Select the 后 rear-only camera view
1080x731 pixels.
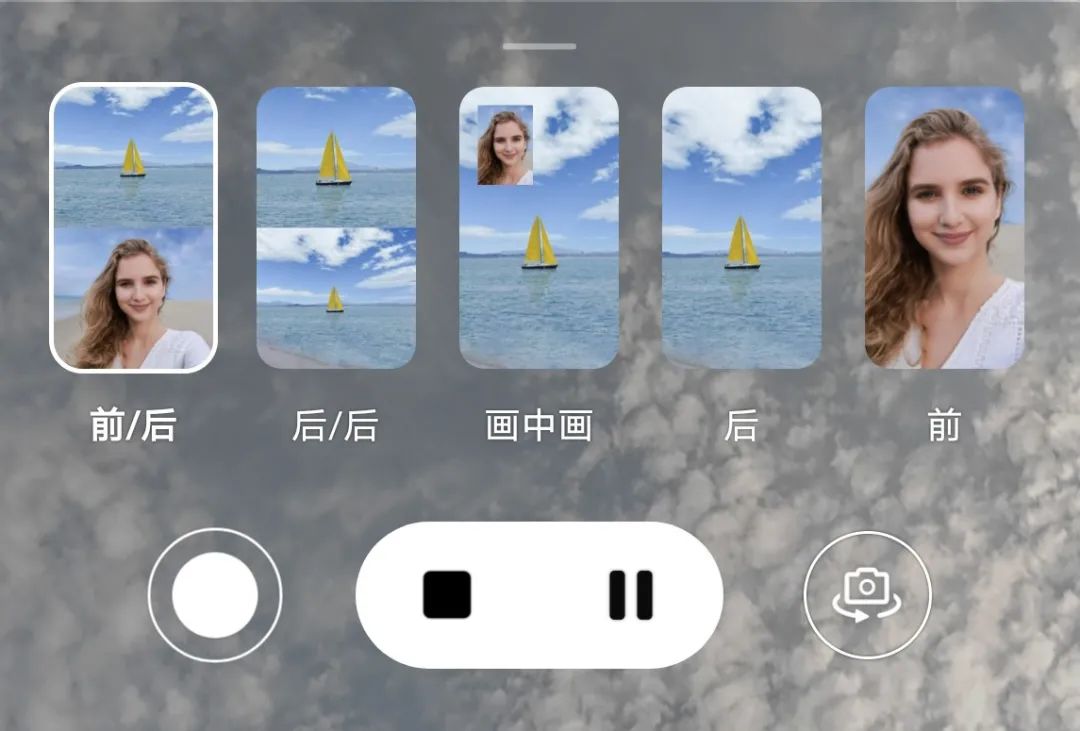click(x=741, y=228)
